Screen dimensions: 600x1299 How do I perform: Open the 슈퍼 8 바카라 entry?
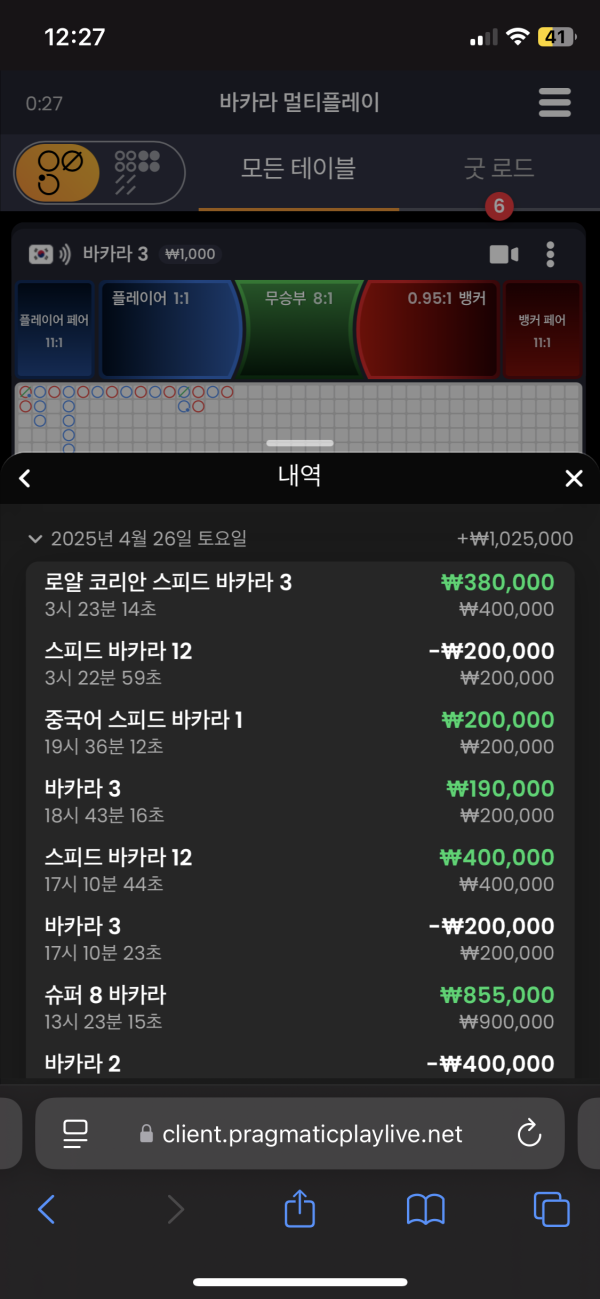tap(299, 1007)
